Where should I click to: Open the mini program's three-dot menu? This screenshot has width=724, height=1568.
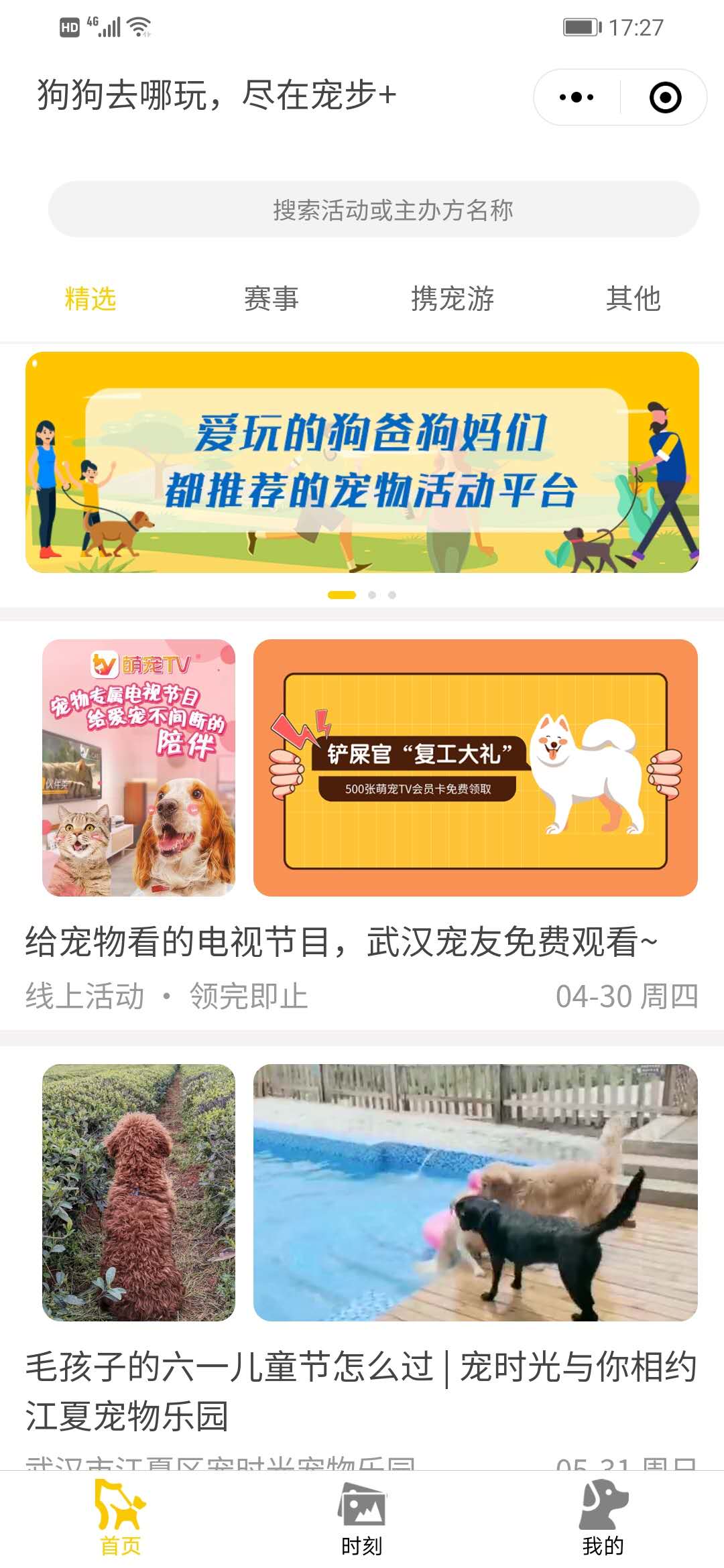tap(577, 97)
